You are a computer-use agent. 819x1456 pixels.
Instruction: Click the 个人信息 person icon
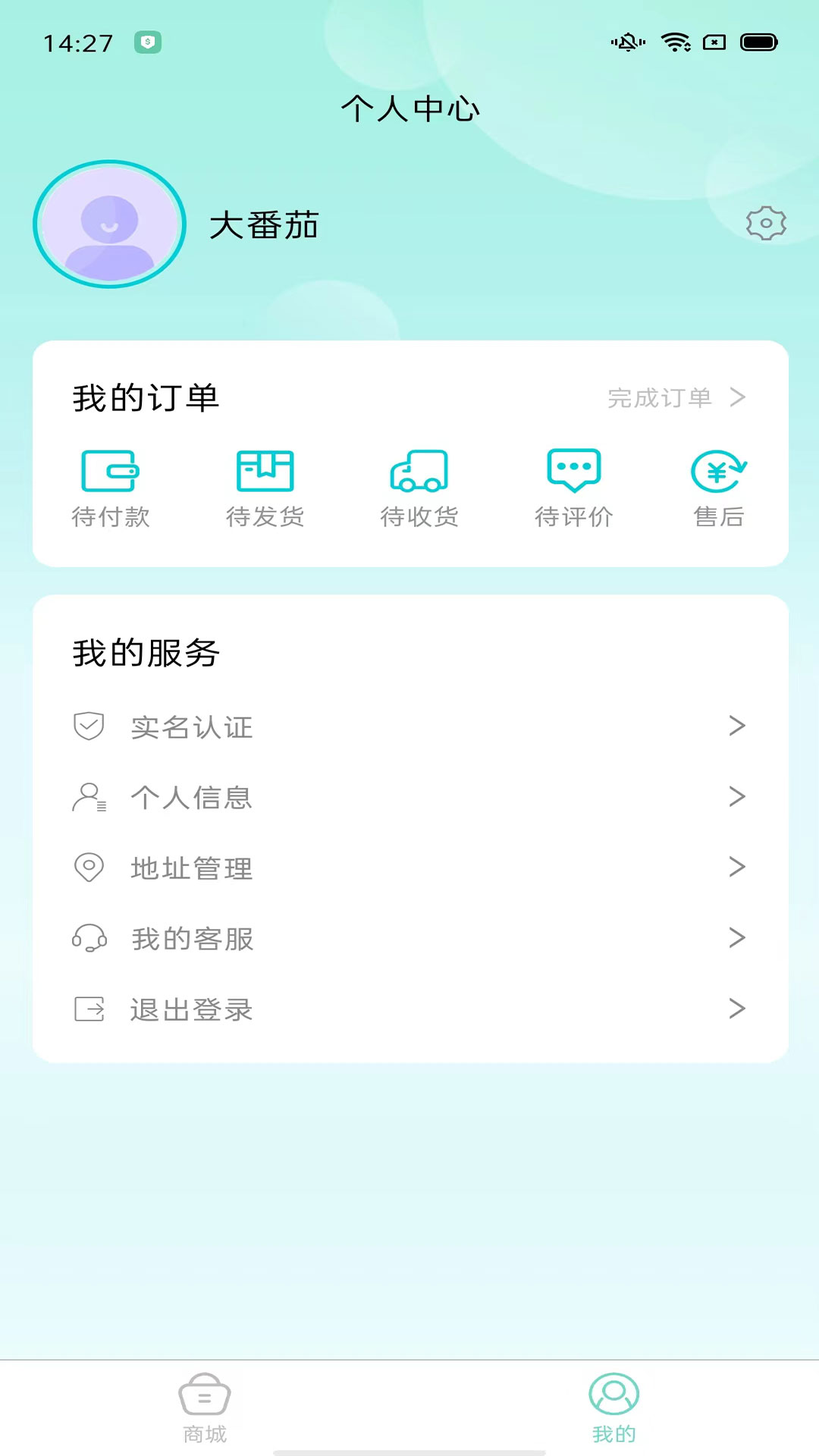pyautogui.click(x=89, y=797)
